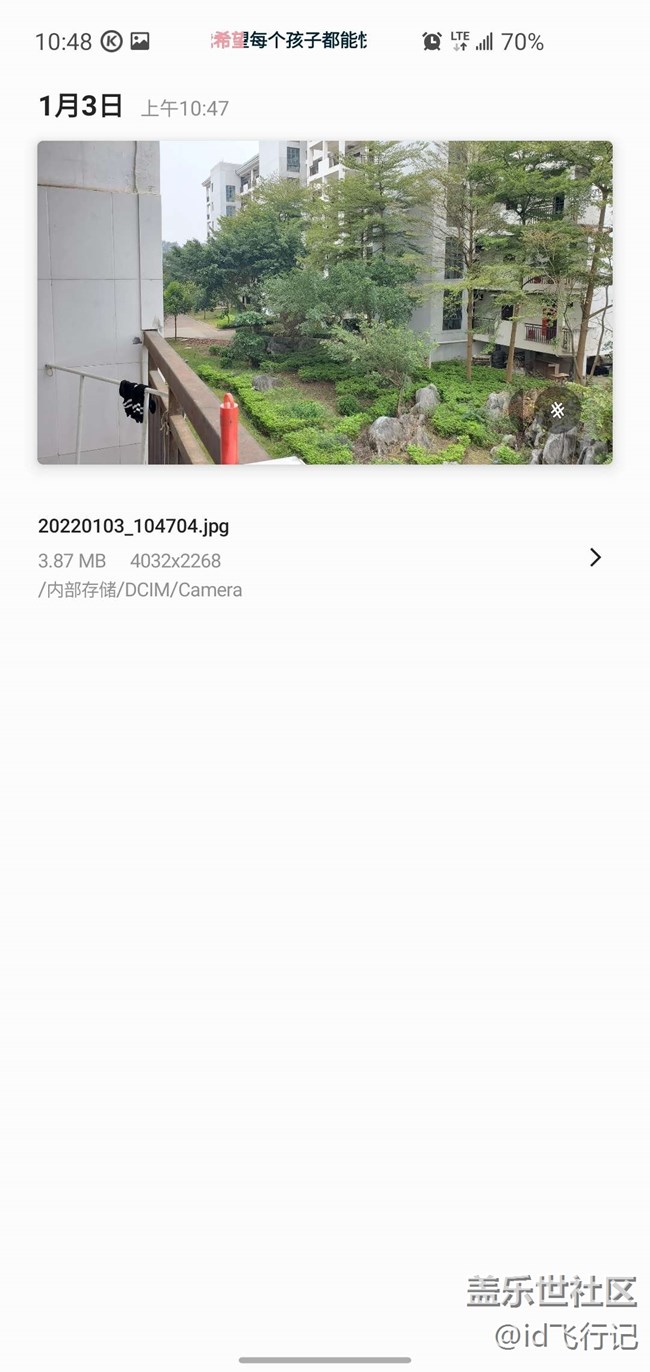Expand file details with the chevron arrow
Screen dimensions: 650x1372
[x=595, y=557]
